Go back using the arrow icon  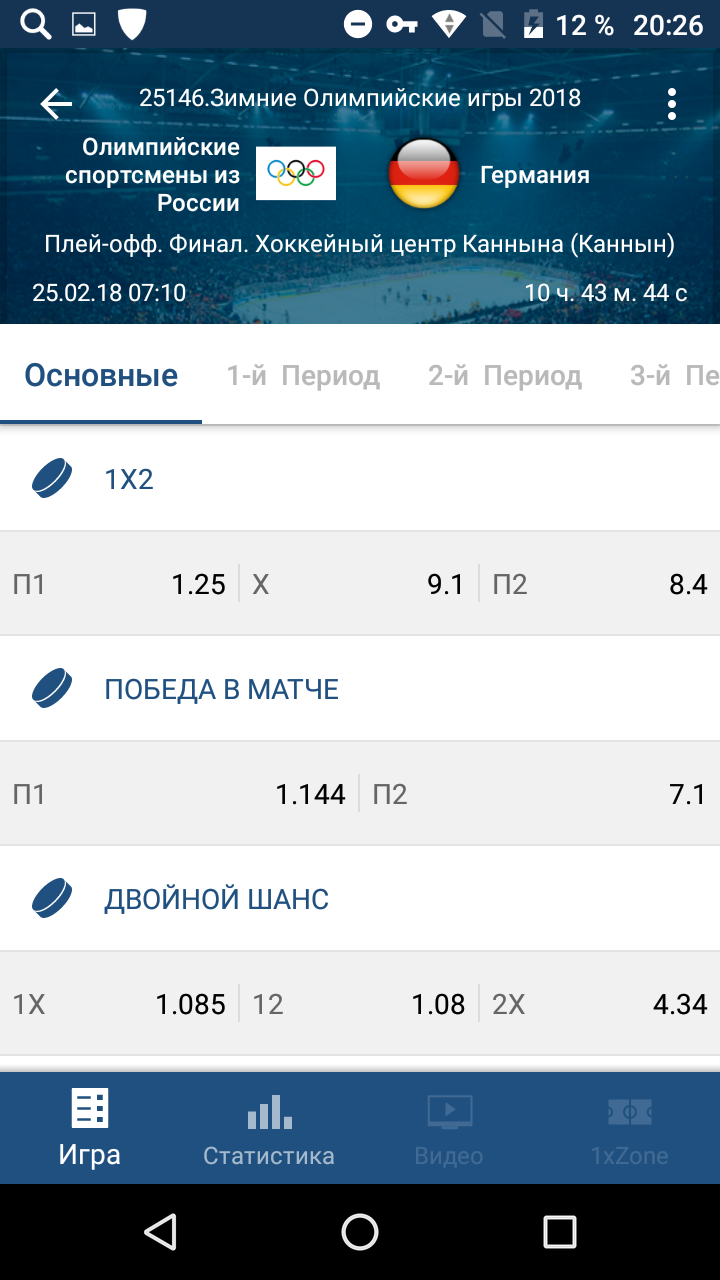tap(56, 103)
